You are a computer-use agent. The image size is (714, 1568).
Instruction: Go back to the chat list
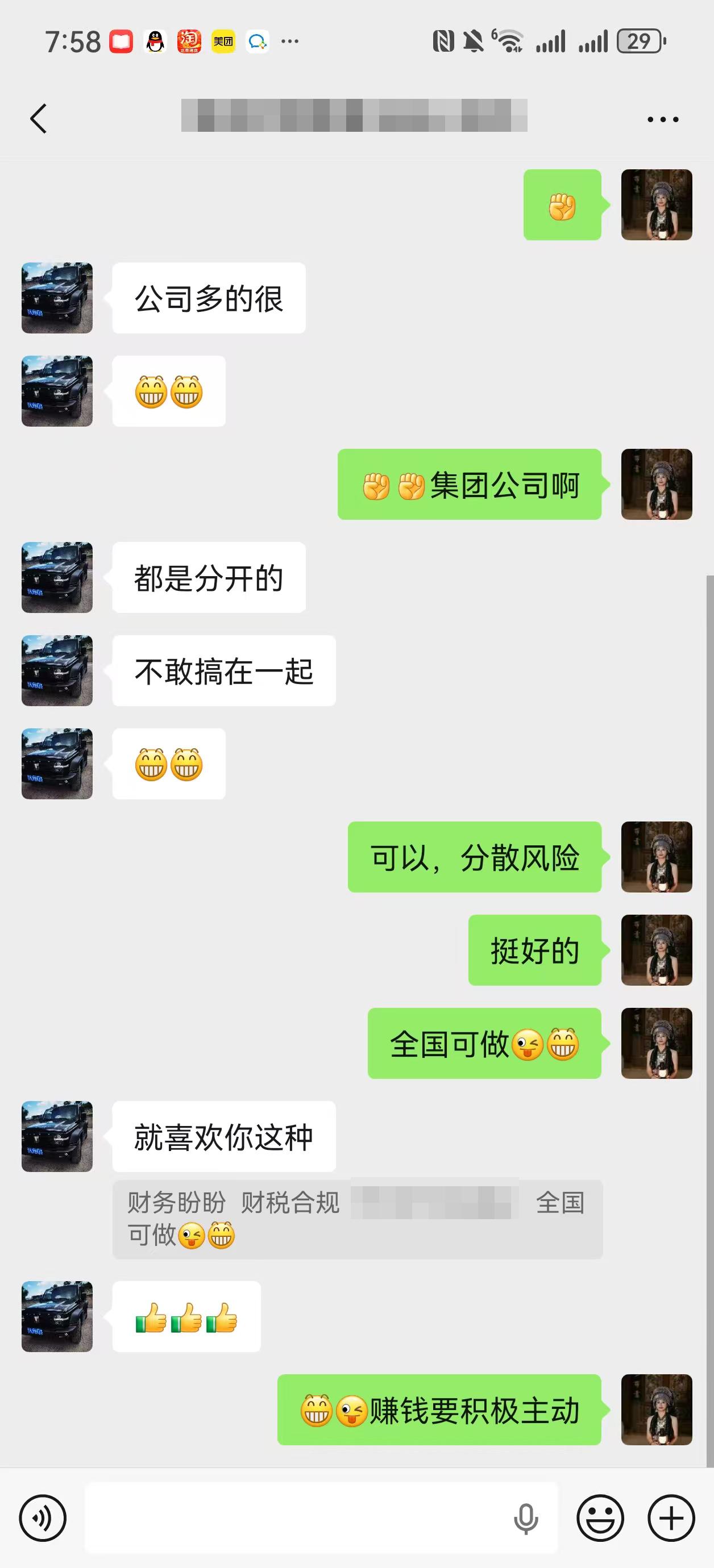39,118
